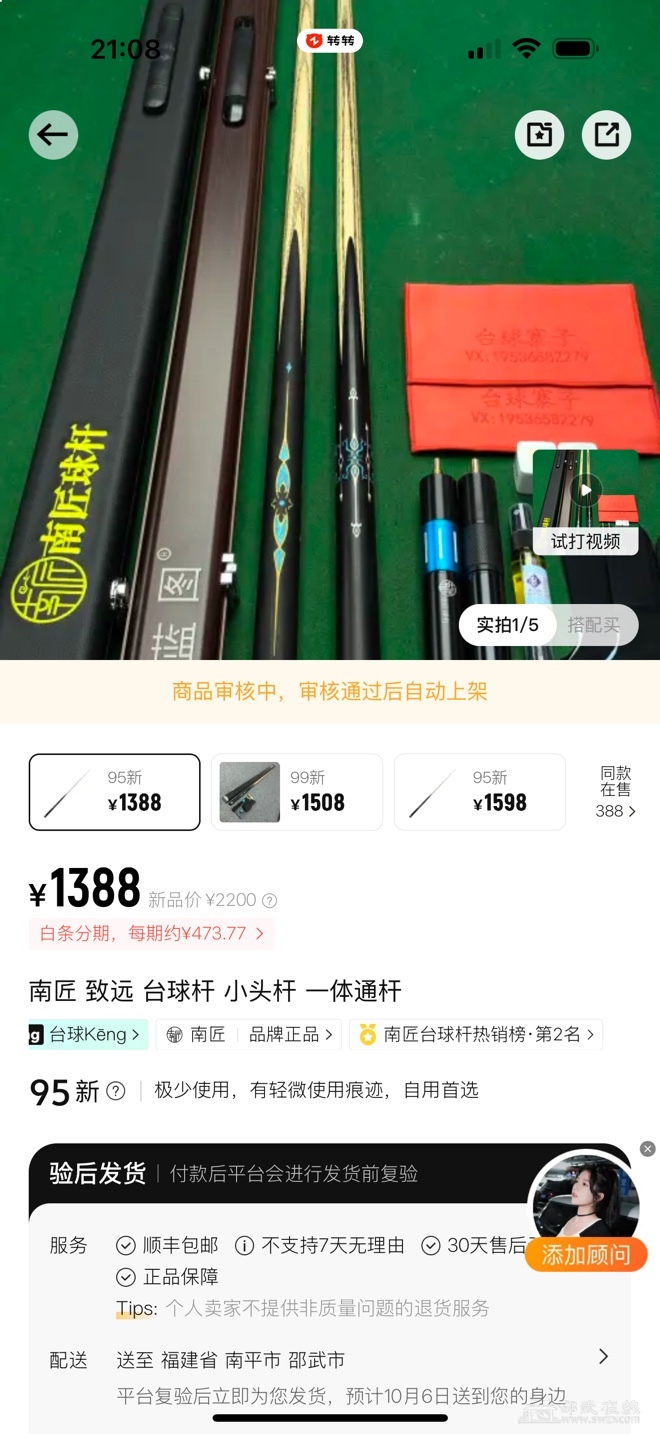View 同款在售 388 listings

tap(615, 792)
